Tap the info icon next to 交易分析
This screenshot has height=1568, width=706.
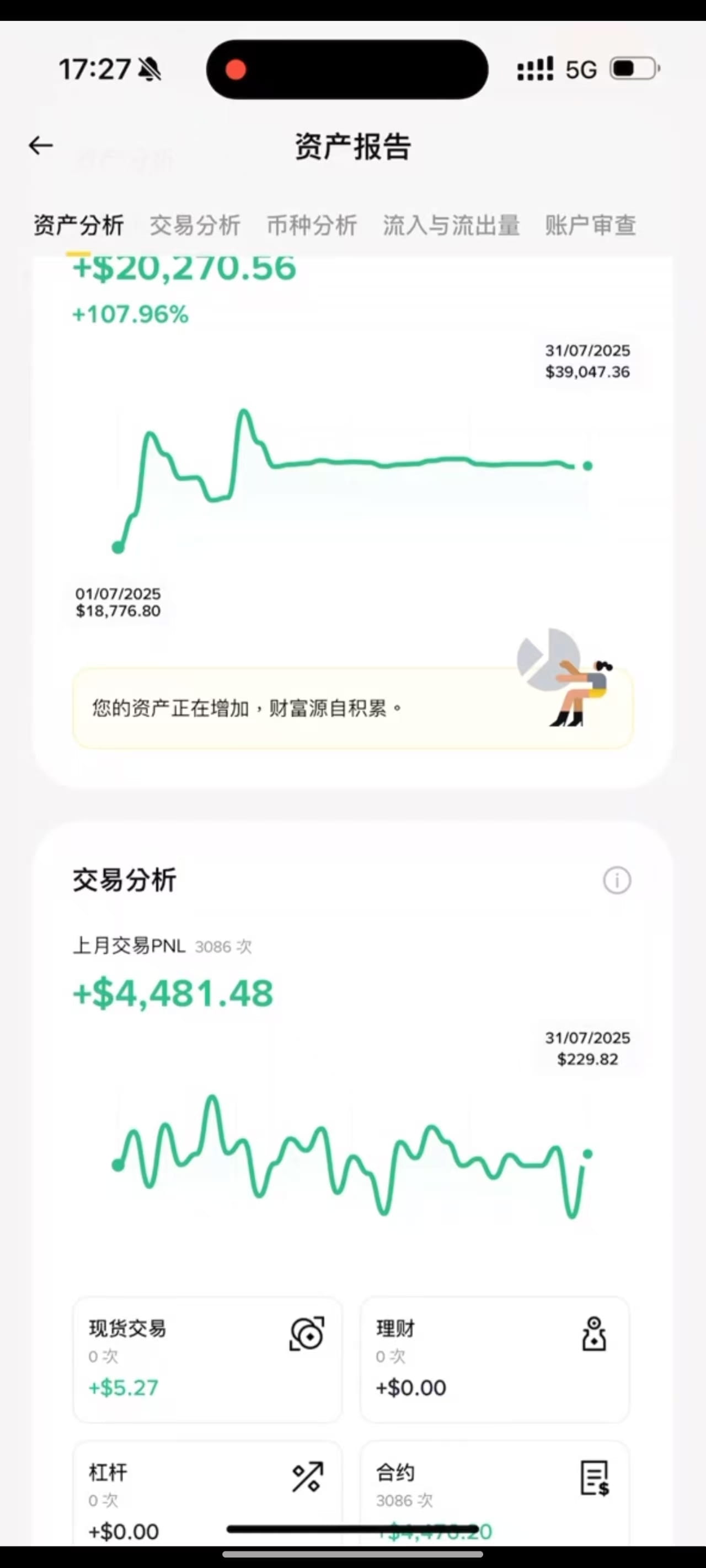(617, 880)
